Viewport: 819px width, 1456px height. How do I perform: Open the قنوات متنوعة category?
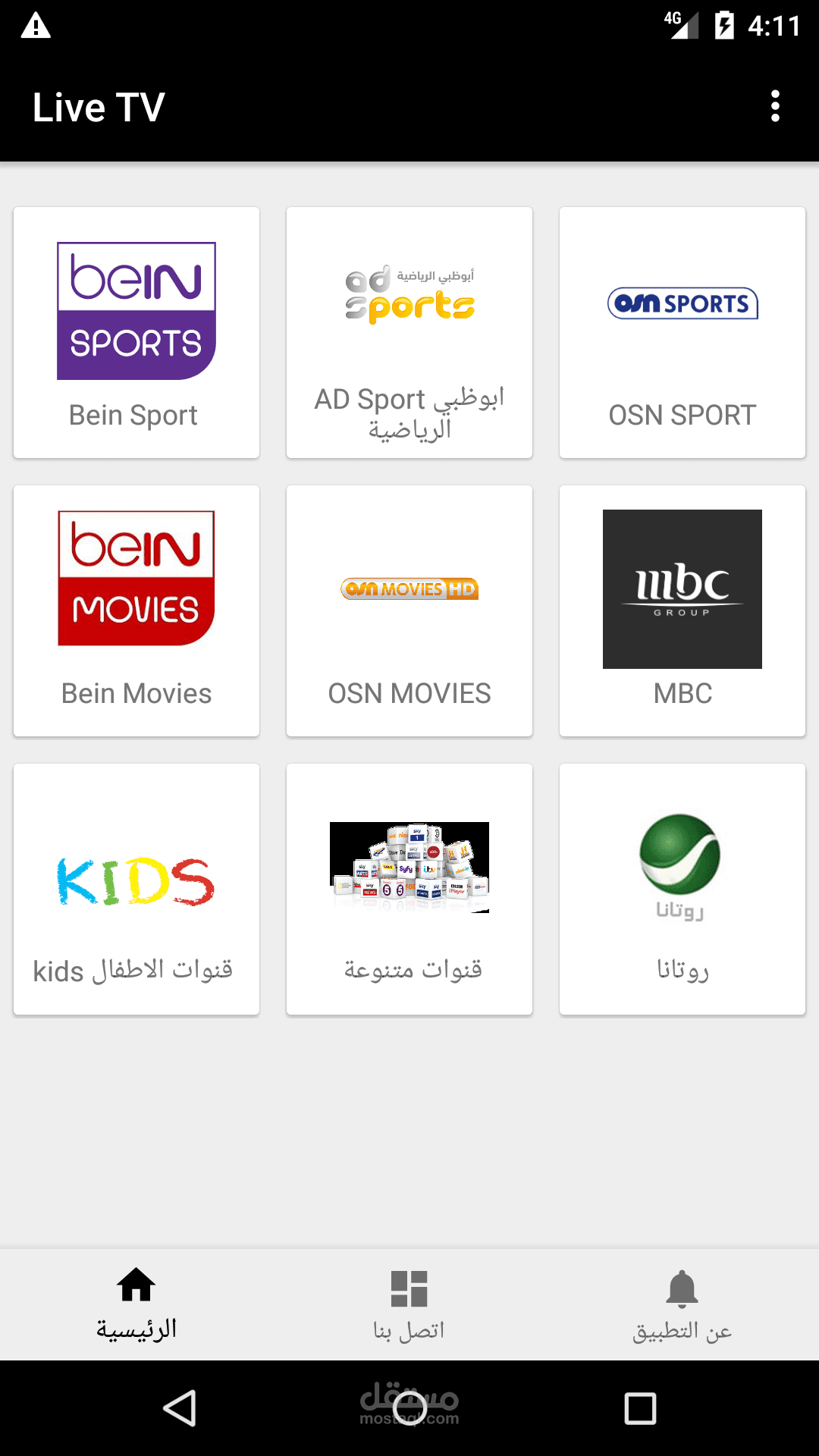click(x=409, y=889)
